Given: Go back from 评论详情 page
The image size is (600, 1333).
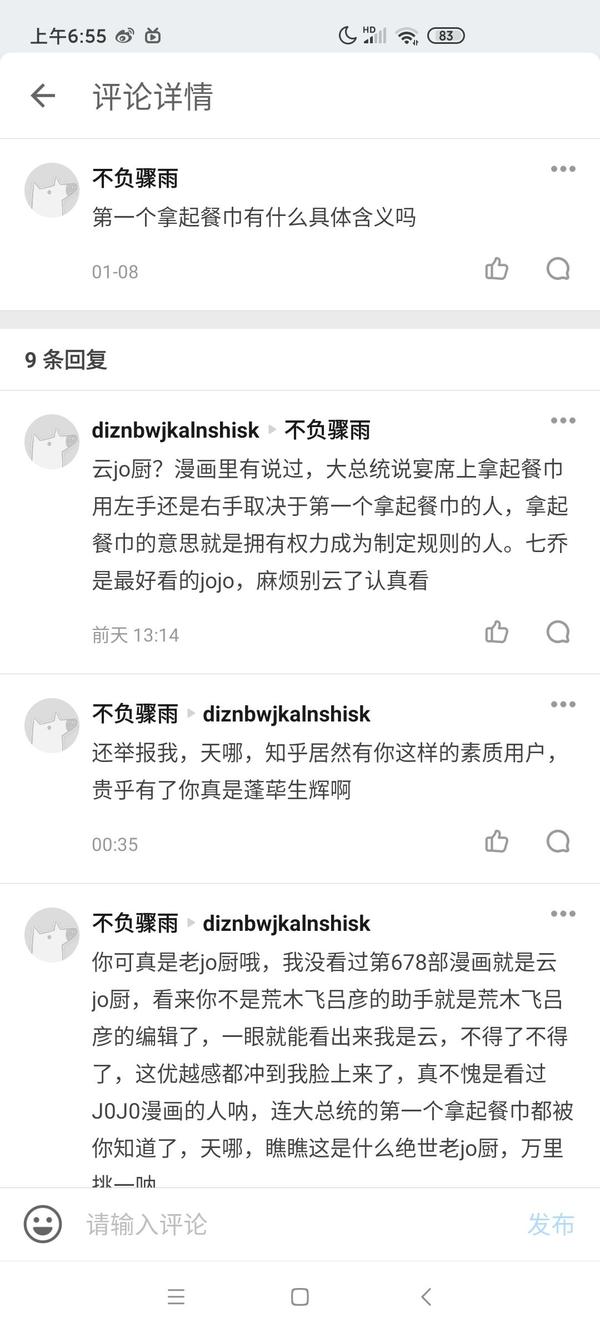Looking at the screenshot, I should point(43,96).
